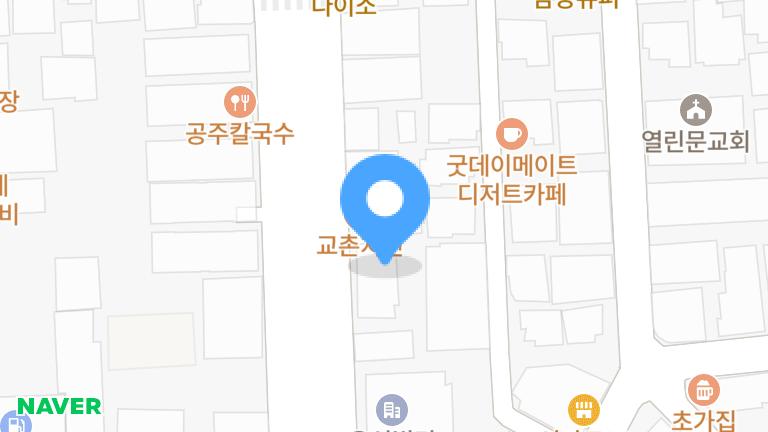Image resolution: width=768 pixels, height=432 pixels.
Task: Open the 공주칼국수 restaurant marker
Action: click(240, 101)
